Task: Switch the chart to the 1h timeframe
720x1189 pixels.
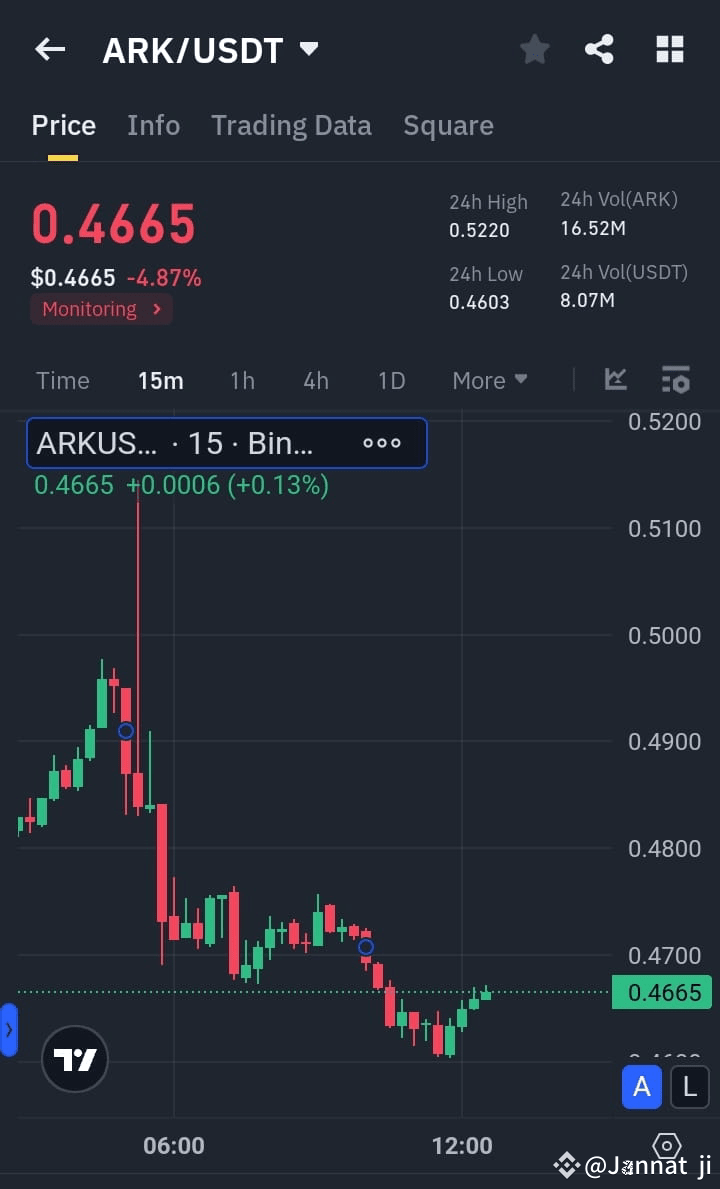Action: (241, 380)
